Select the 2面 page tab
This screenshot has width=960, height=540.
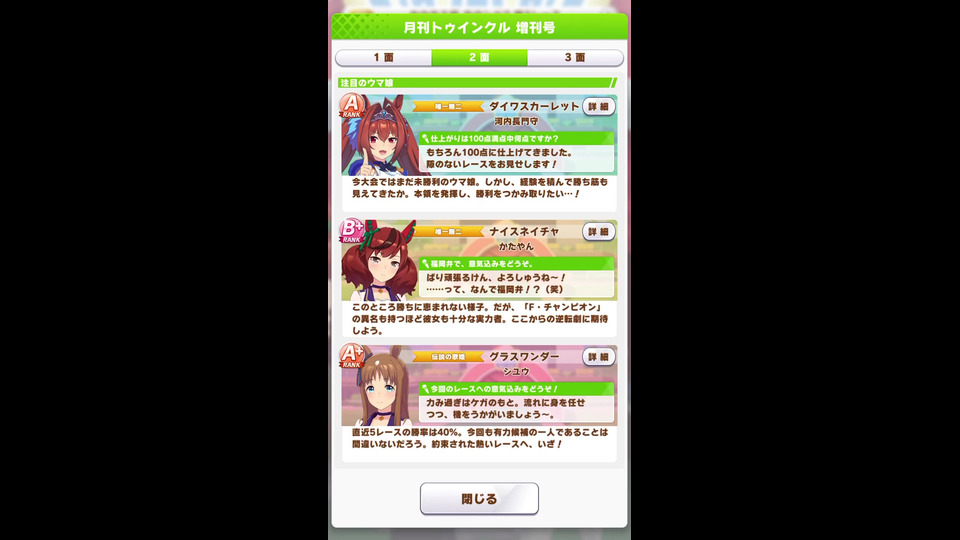[x=479, y=58]
